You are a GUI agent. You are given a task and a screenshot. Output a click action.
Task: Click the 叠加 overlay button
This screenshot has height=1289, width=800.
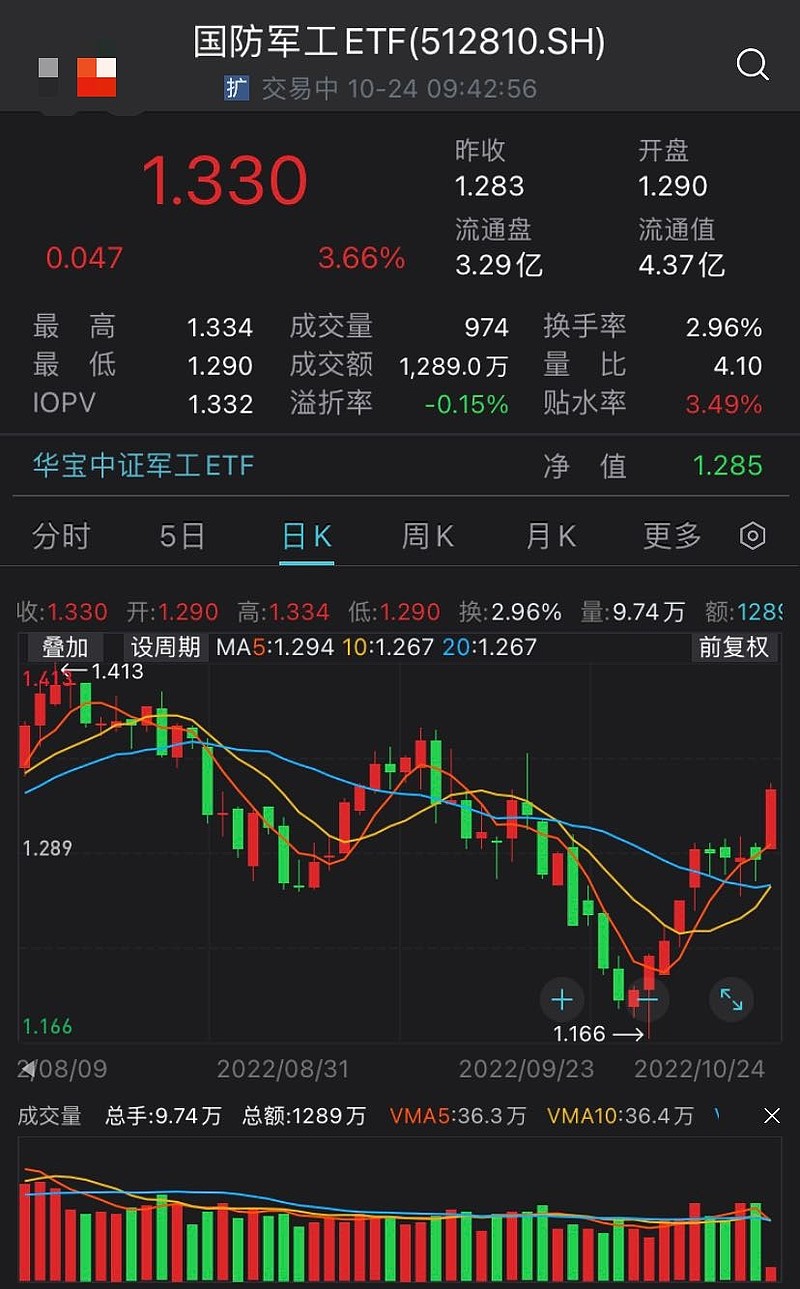(x=63, y=647)
